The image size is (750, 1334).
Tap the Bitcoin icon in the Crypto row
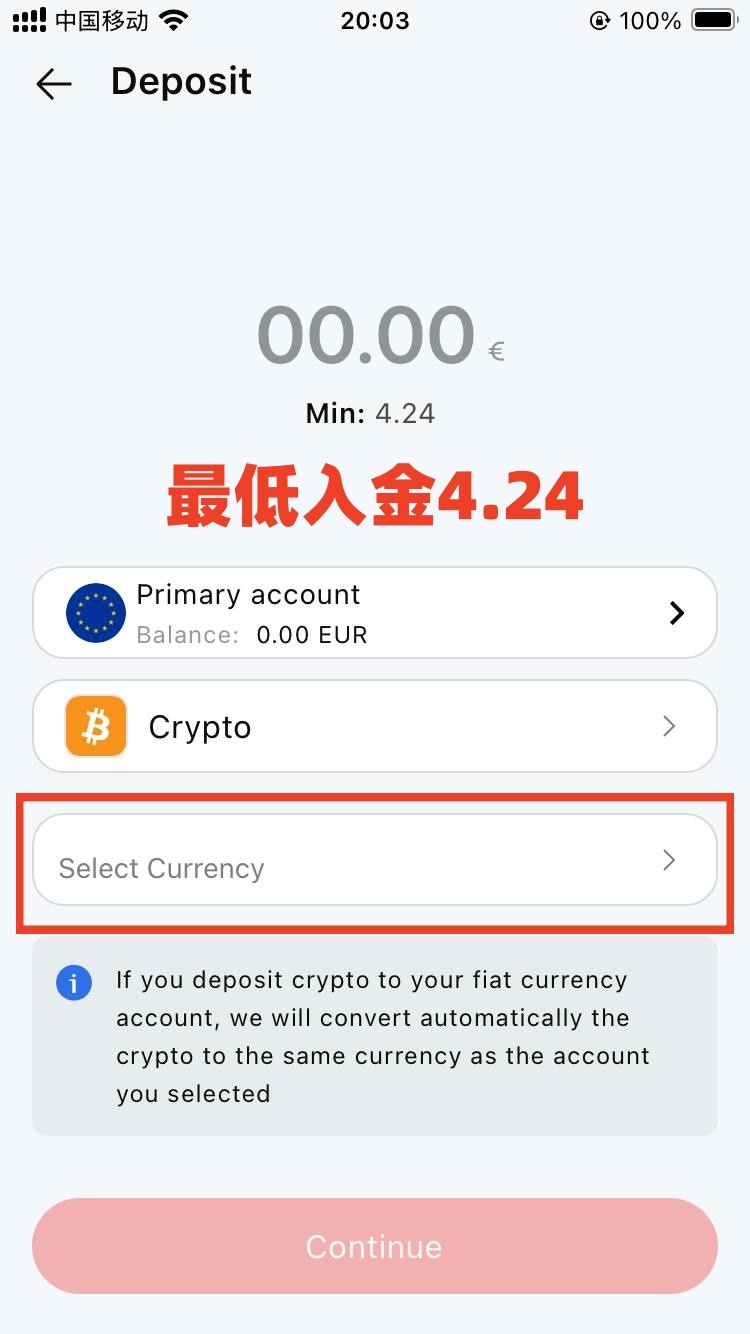[95, 726]
